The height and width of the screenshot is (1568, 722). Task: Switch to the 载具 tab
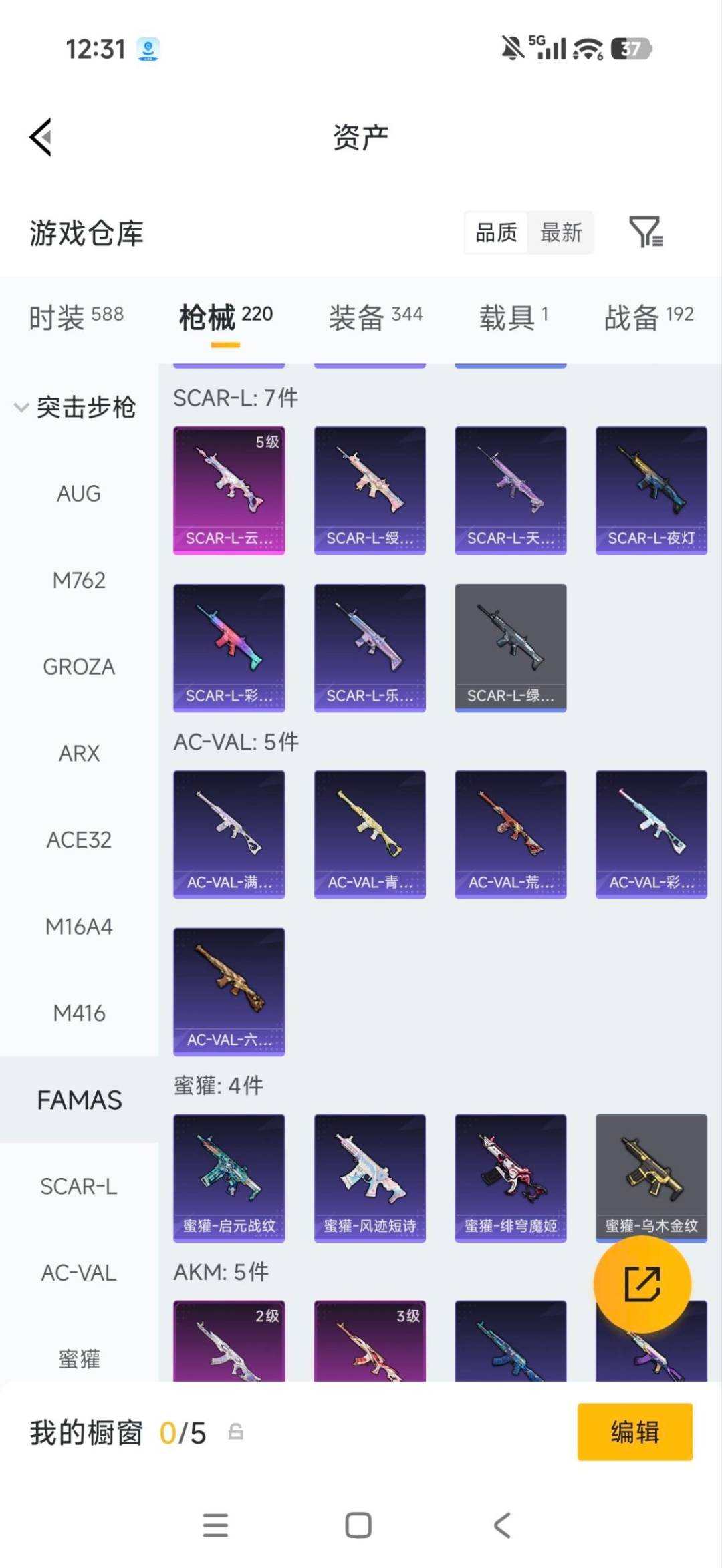[513, 317]
